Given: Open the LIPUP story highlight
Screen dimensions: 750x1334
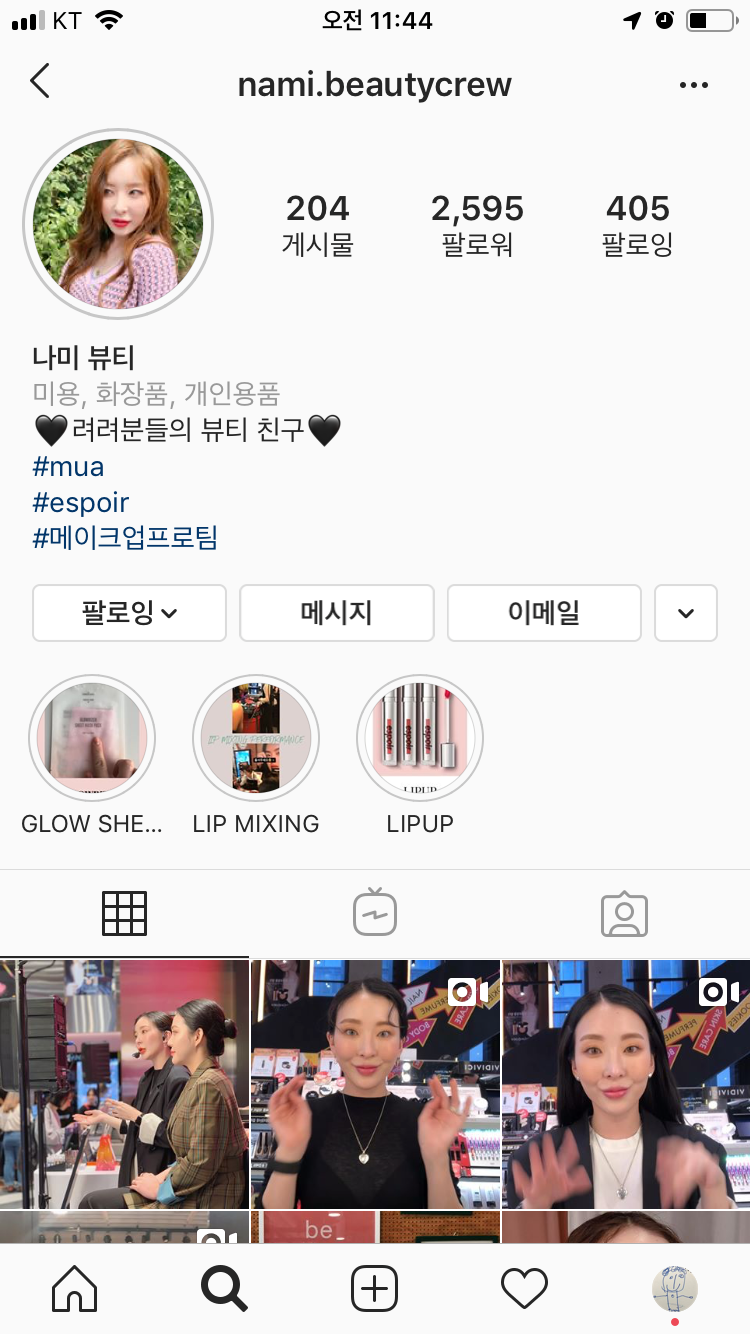Looking at the screenshot, I should coord(420,738).
